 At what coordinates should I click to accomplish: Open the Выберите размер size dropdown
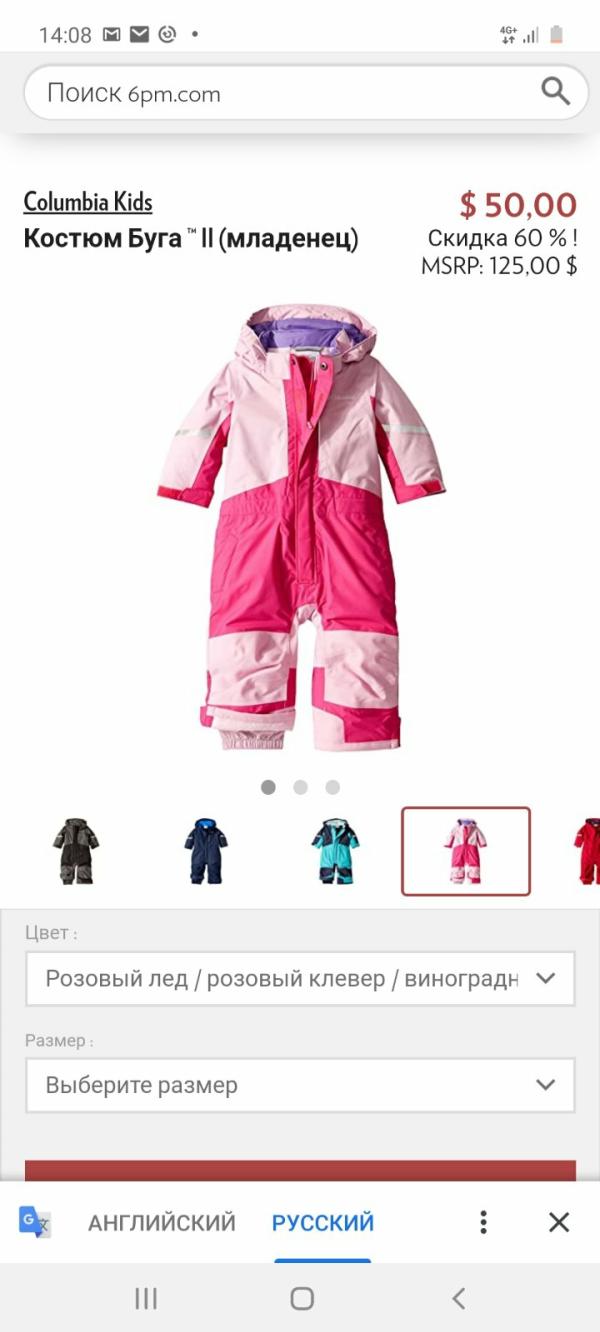point(300,1085)
